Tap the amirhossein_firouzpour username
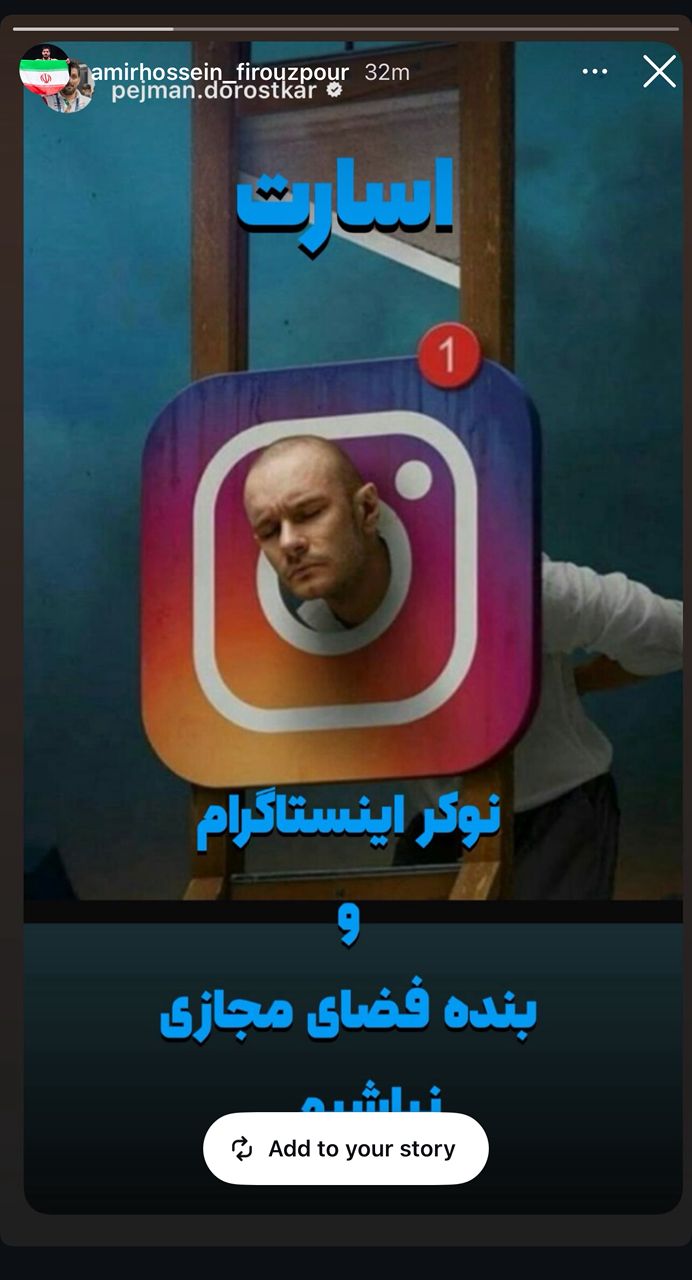The image size is (692, 1280). 220,72
